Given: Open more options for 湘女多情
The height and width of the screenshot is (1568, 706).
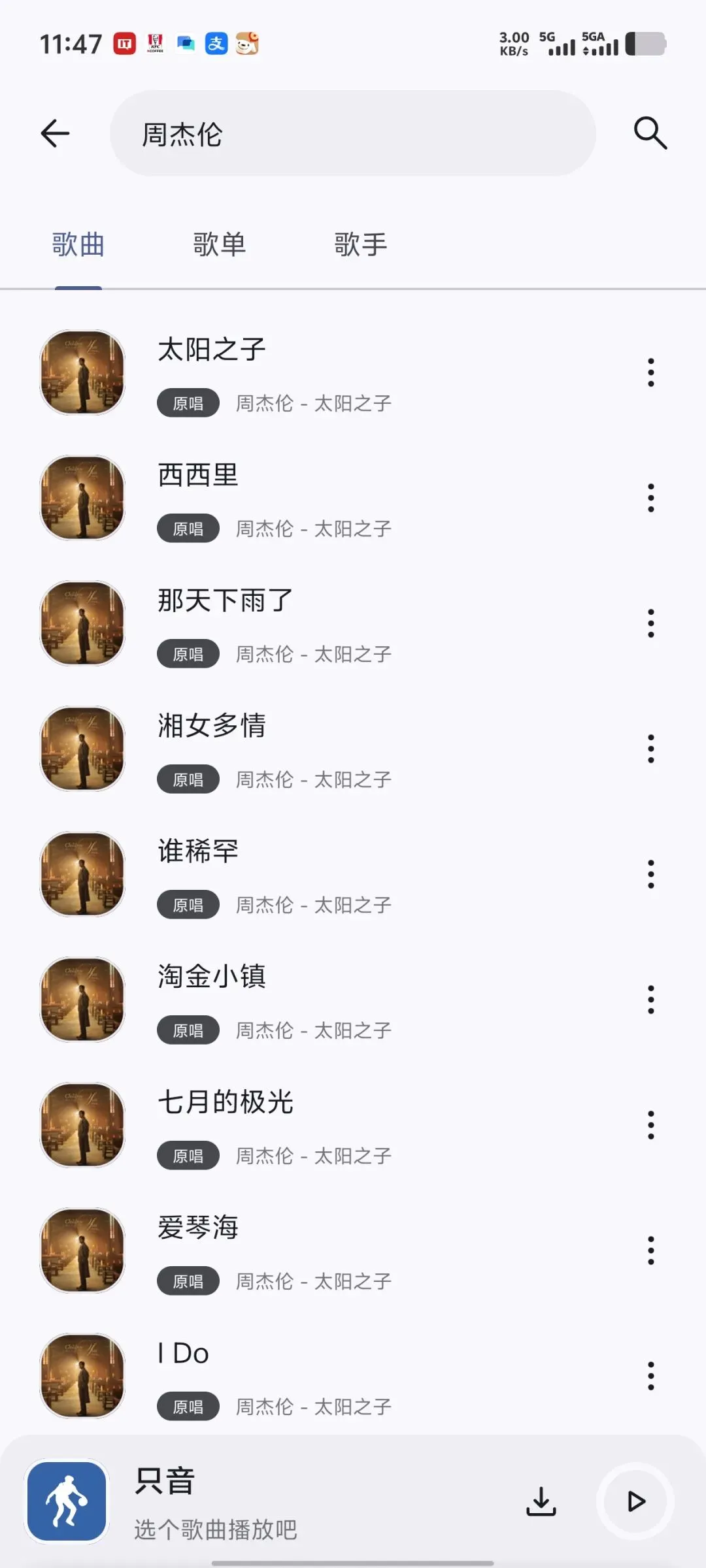Looking at the screenshot, I should (650, 749).
